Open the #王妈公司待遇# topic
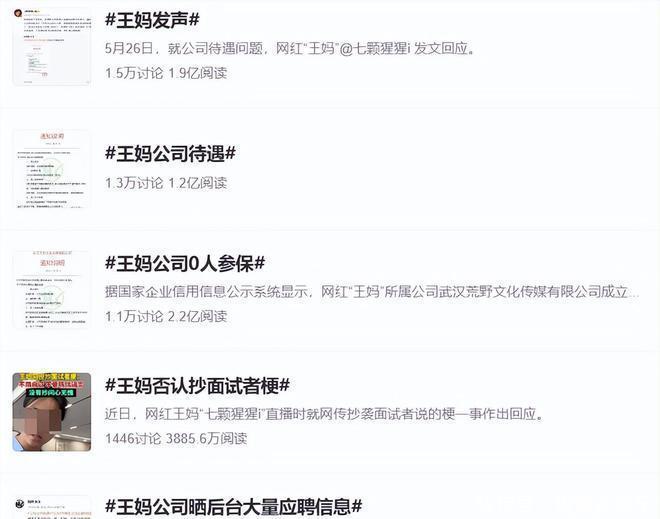This screenshot has height=519, width=660. (170, 153)
